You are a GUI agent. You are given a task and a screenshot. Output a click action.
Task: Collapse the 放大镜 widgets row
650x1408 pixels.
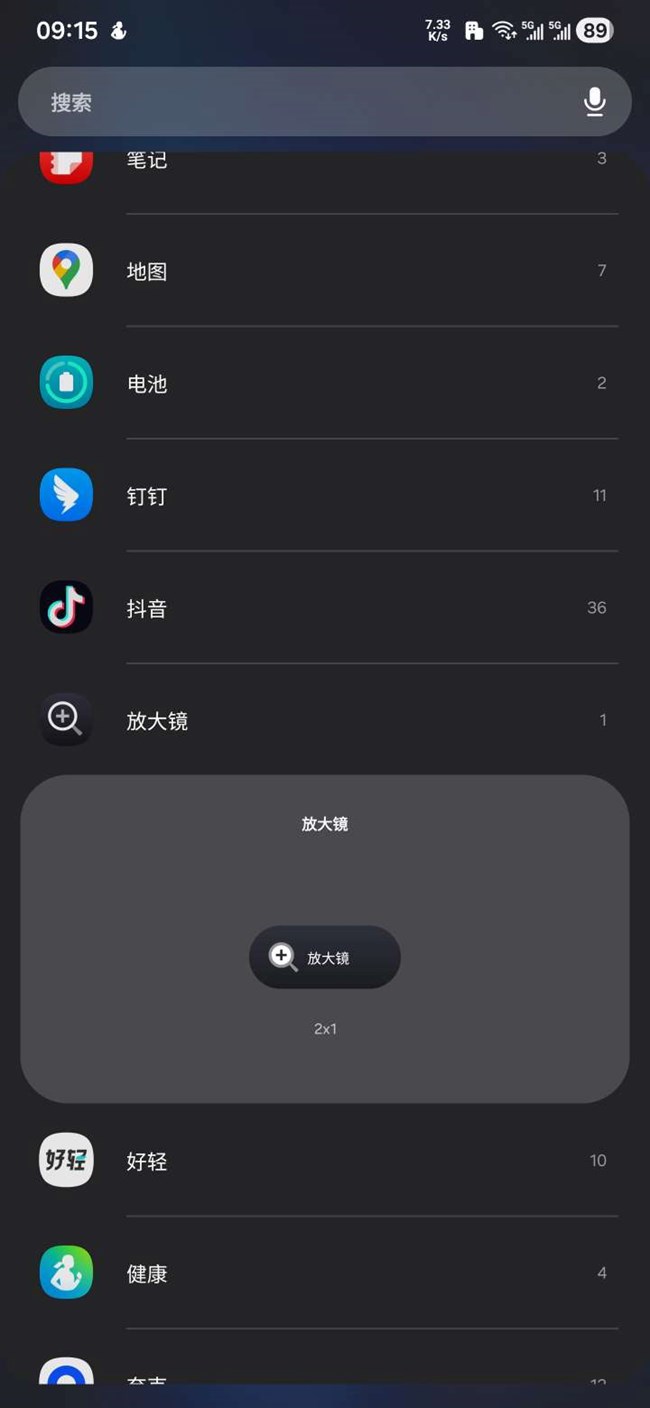[325, 720]
